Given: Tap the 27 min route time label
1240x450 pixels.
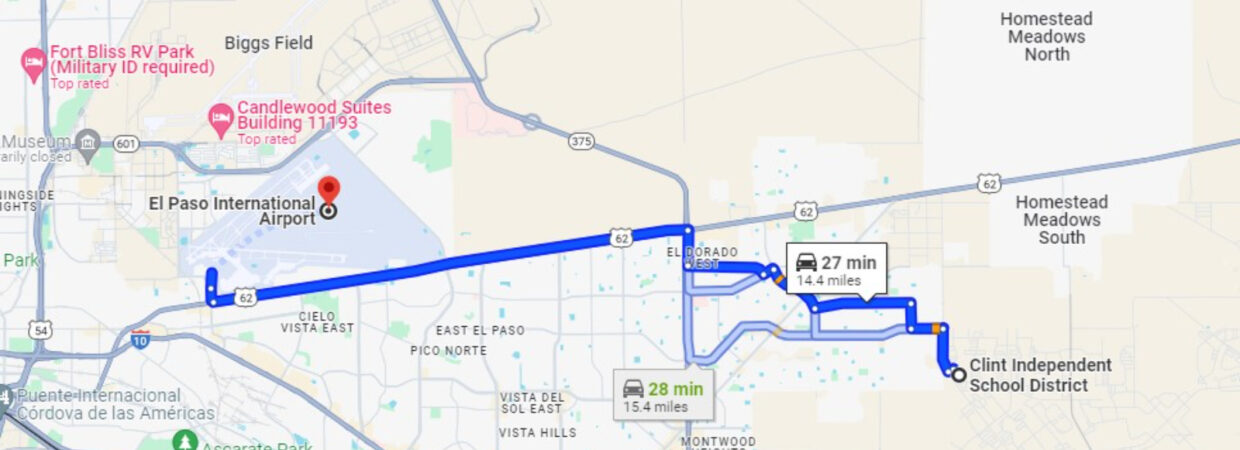Looking at the screenshot, I should [x=836, y=269].
